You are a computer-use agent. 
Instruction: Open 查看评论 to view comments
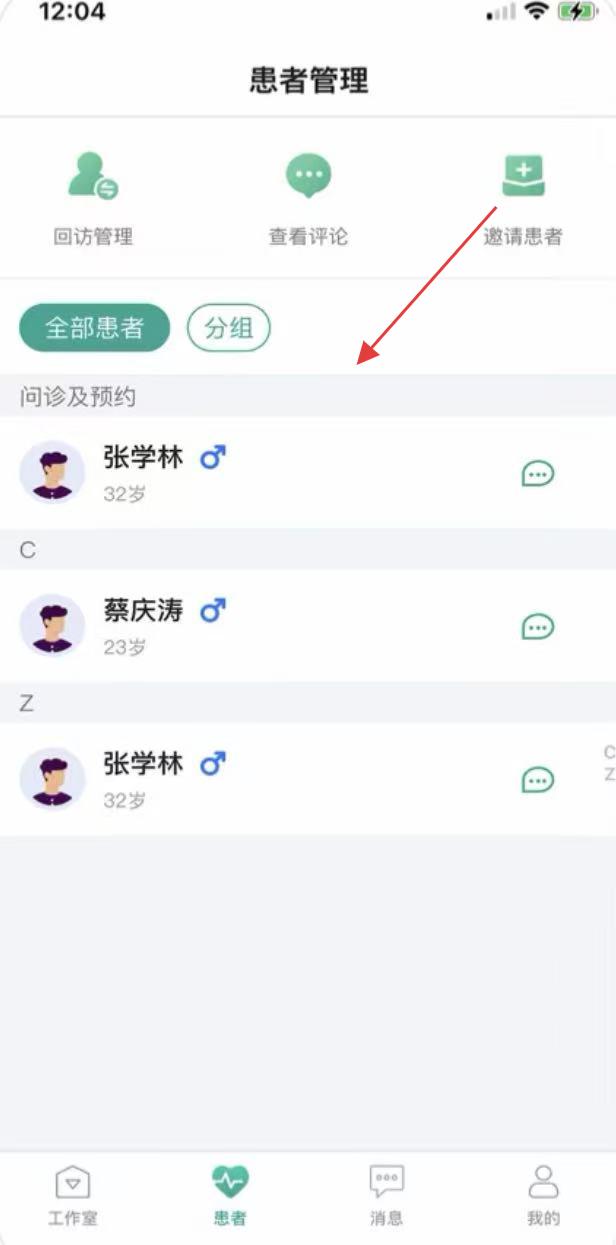[x=308, y=198]
